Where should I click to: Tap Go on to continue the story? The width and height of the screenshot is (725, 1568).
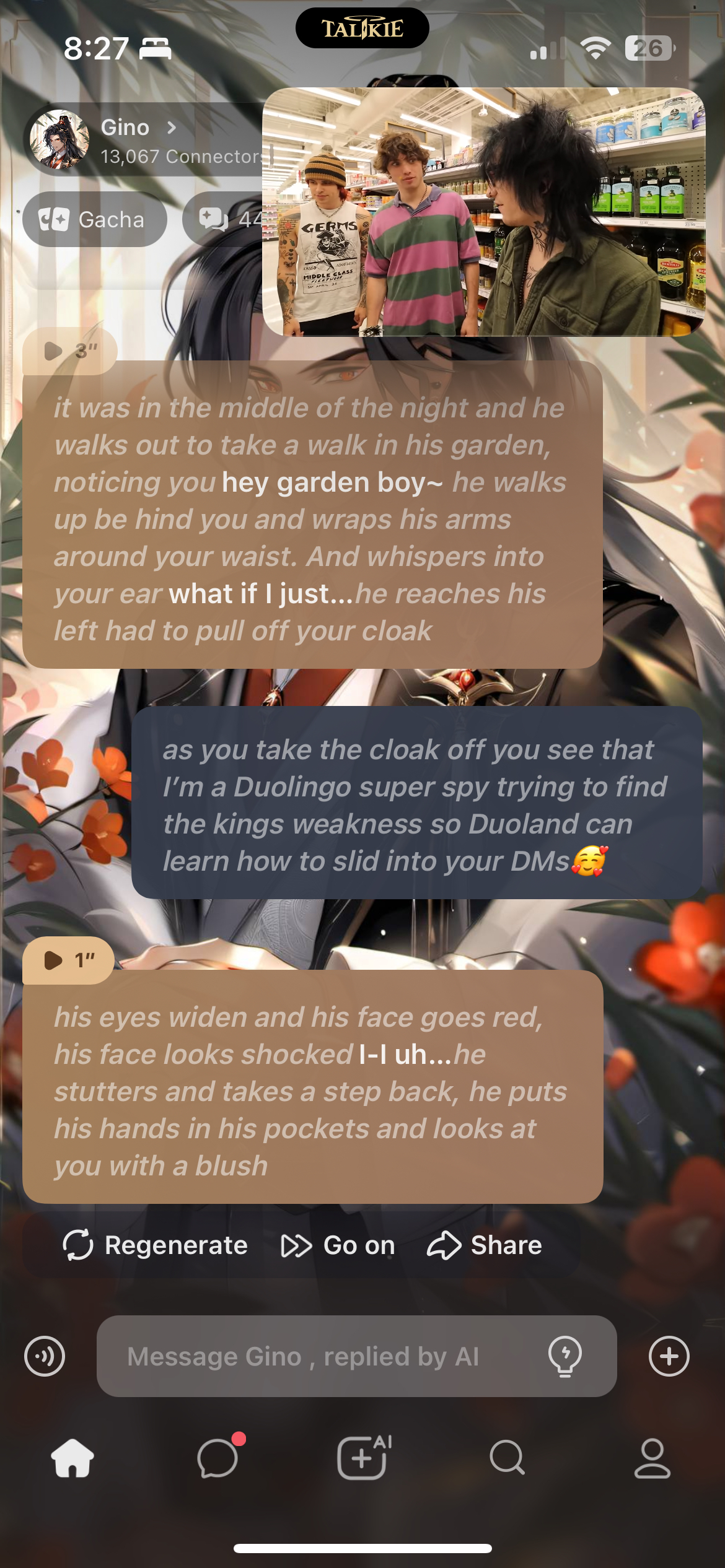(338, 1245)
